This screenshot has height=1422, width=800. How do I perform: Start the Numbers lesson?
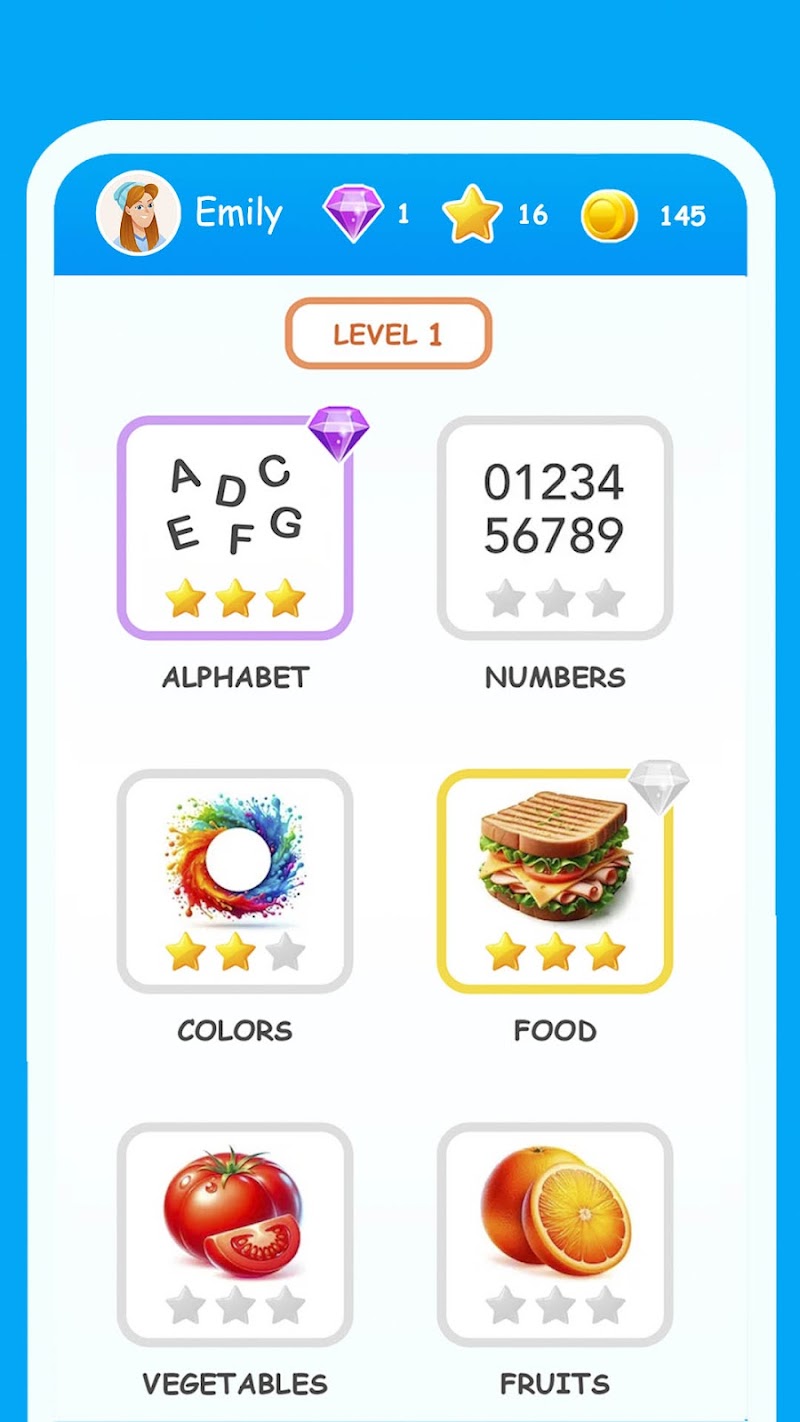point(554,528)
